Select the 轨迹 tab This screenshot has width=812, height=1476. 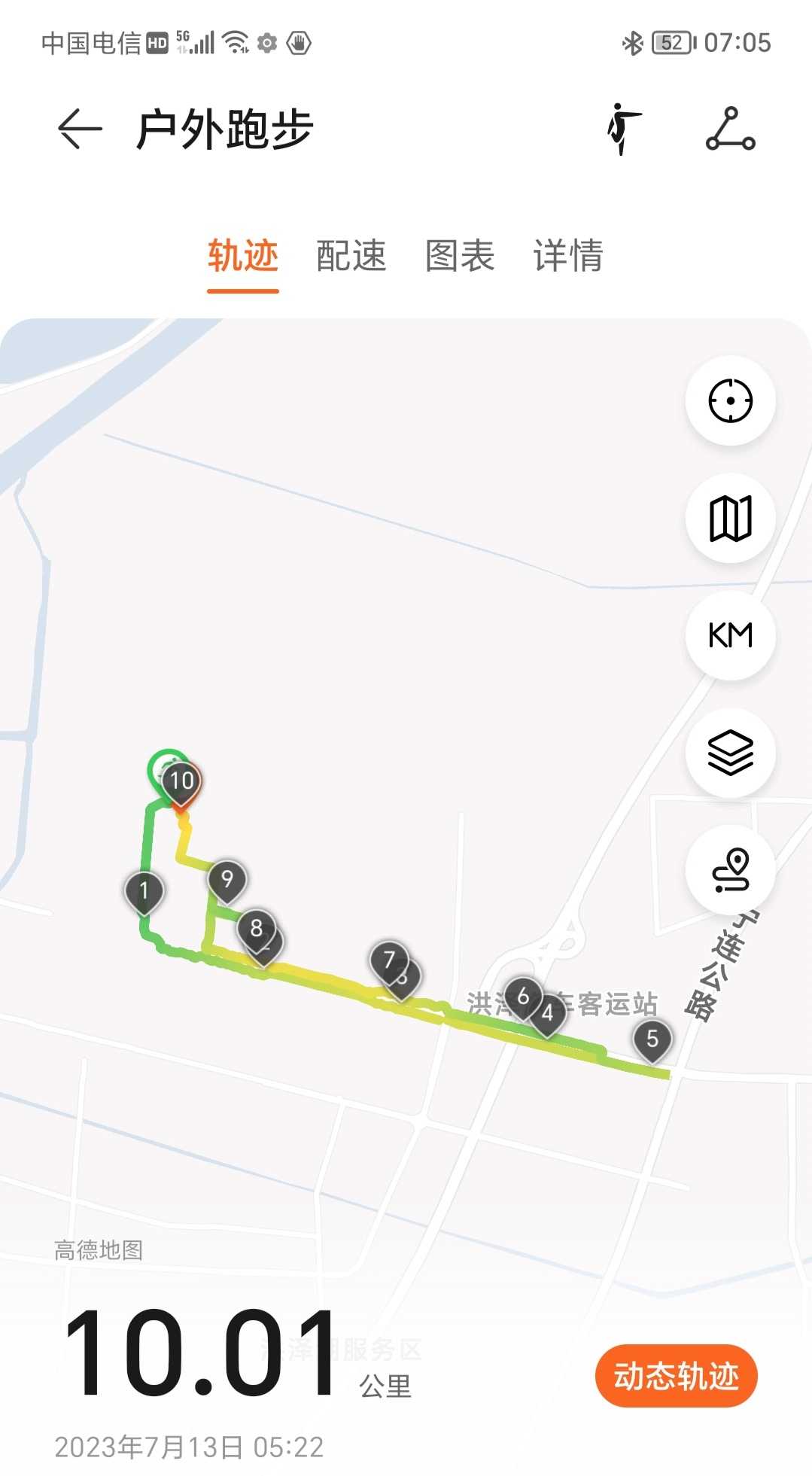click(243, 256)
